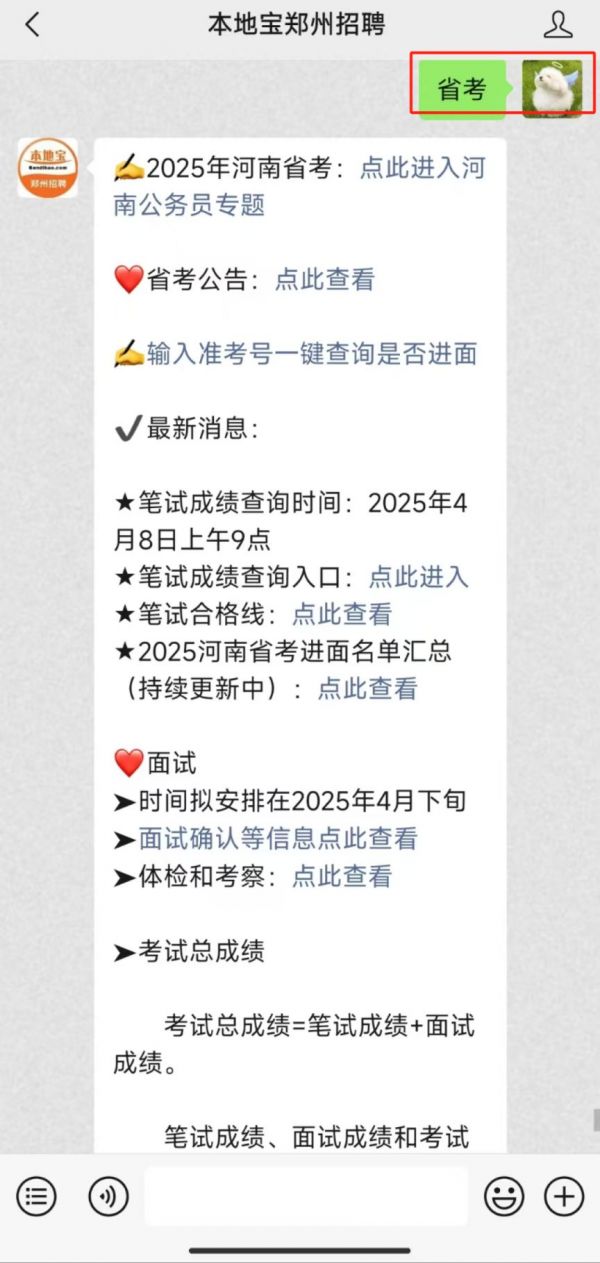Focus the message text field
Image resolution: width=600 pixels, height=1263 pixels.
[x=306, y=1195]
